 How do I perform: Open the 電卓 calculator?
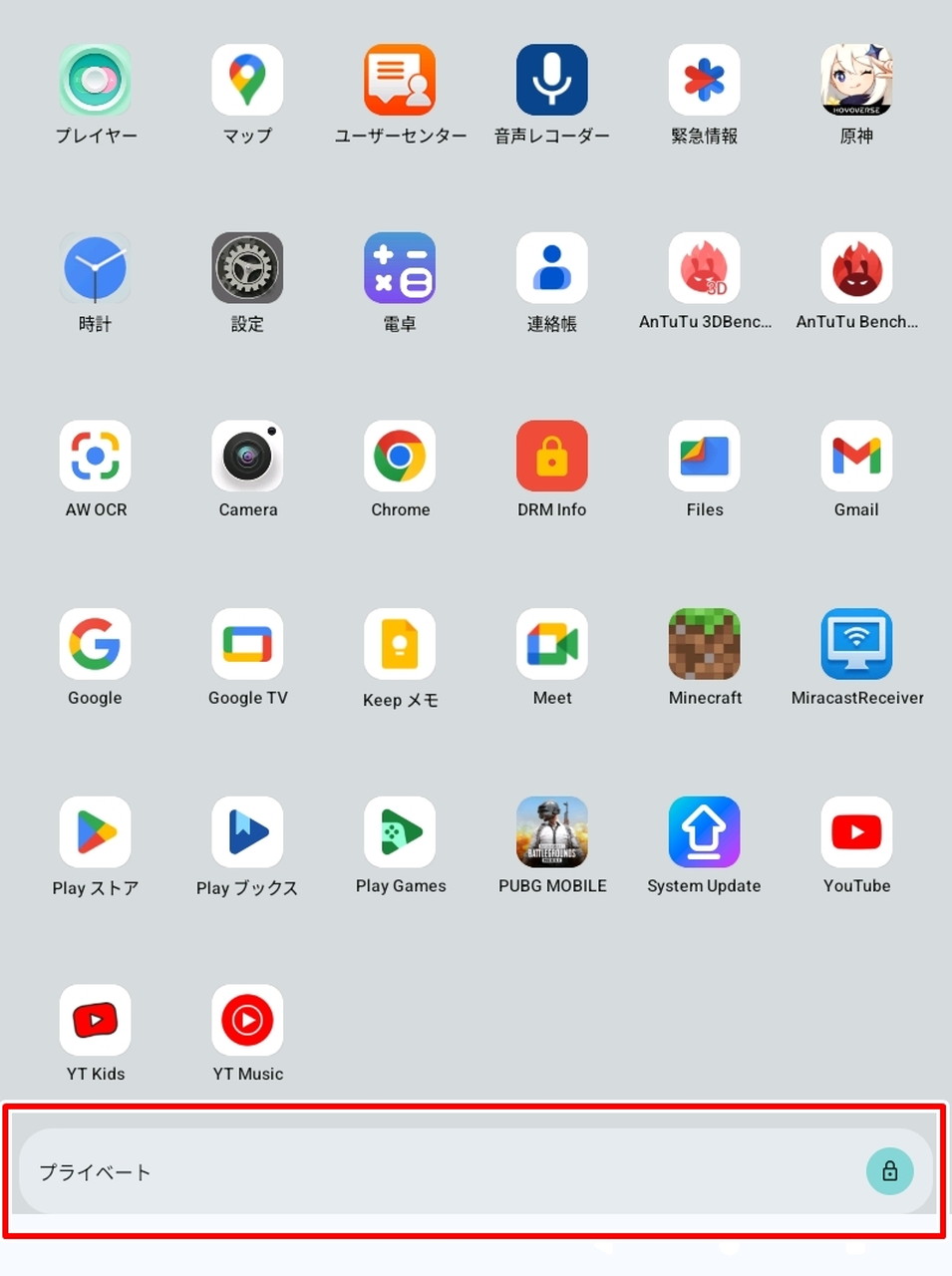[400, 268]
